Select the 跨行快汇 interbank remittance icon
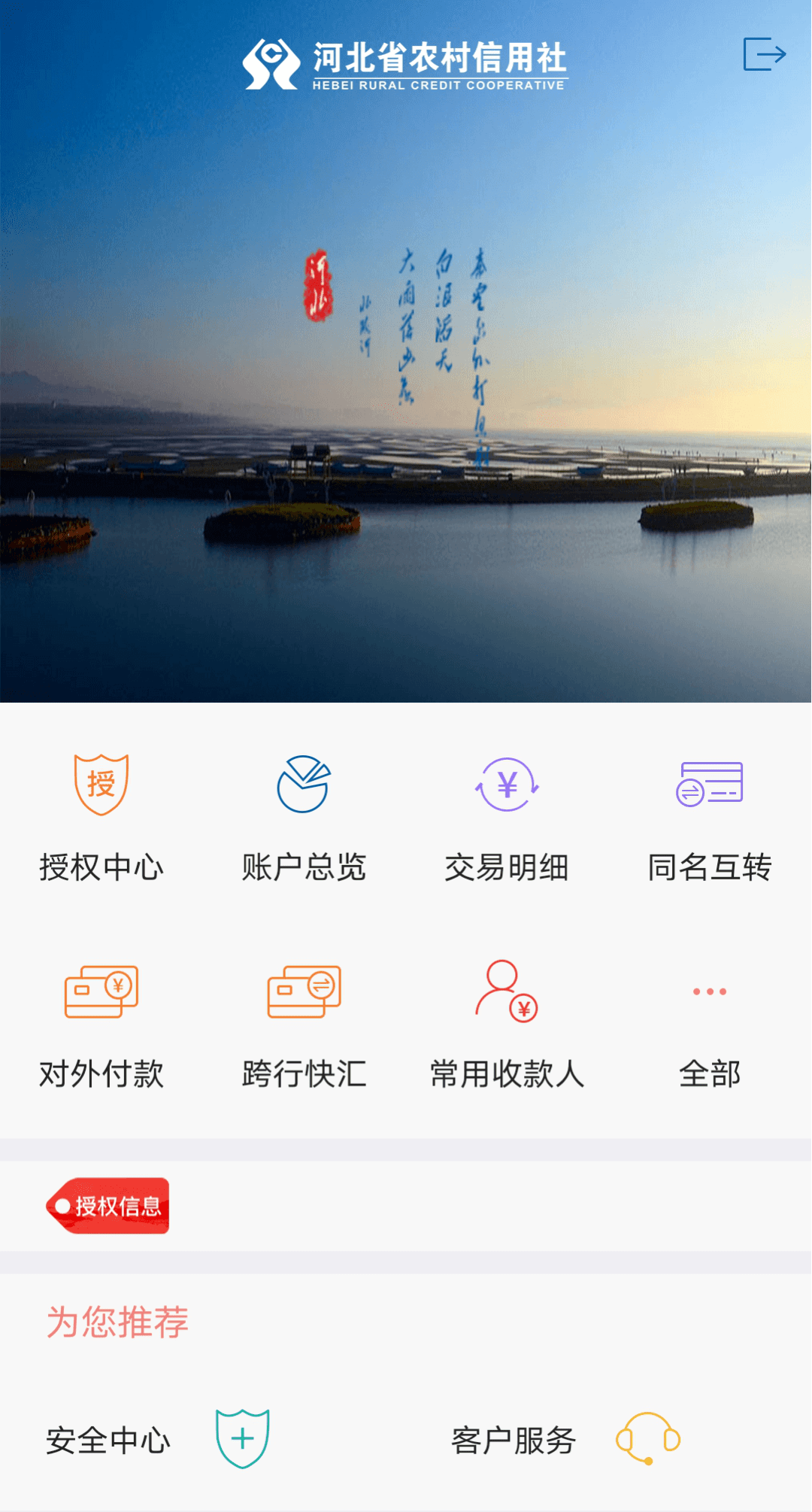Image resolution: width=812 pixels, height=1512 pixels. (x=304, y=991)
